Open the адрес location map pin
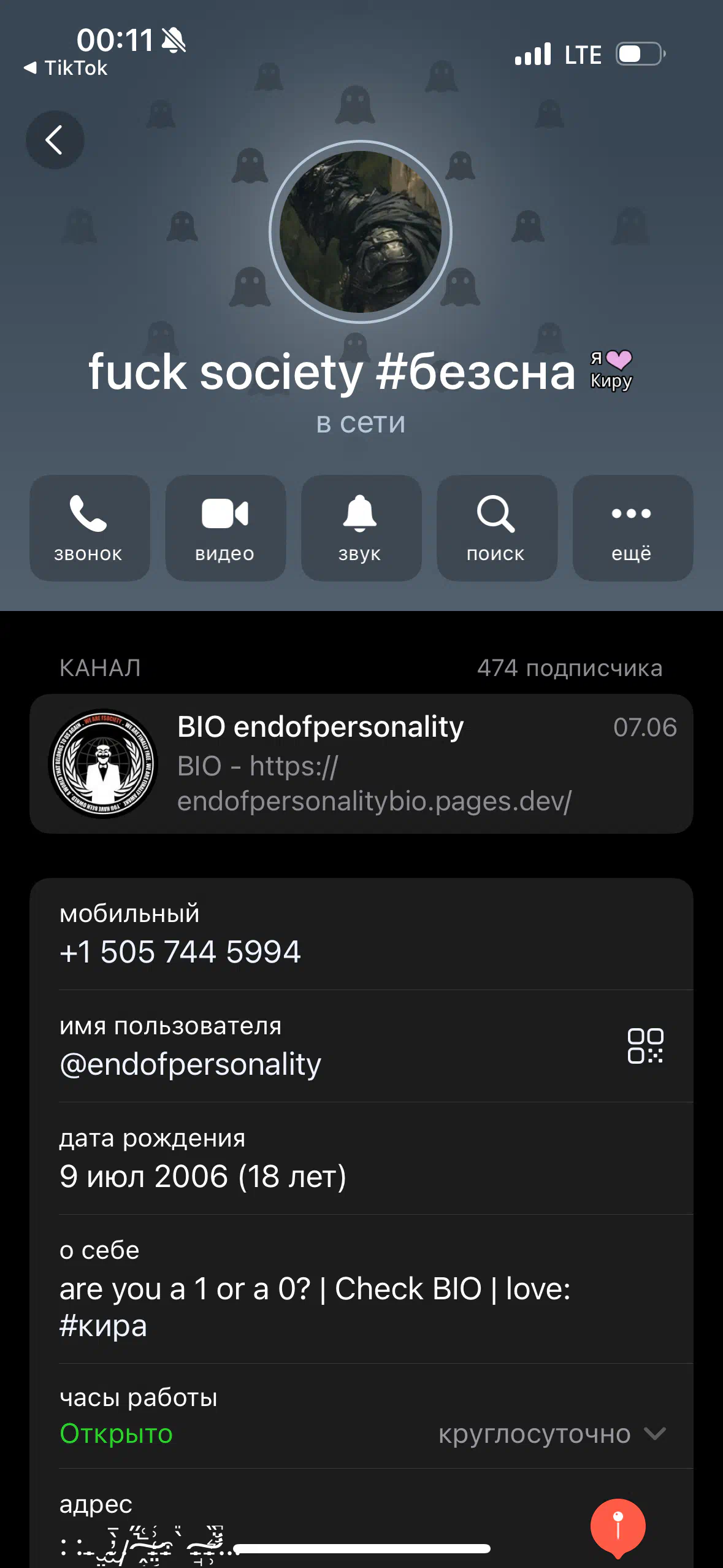The width and height of the screenshot is (723, 1568). [618, 1528]
